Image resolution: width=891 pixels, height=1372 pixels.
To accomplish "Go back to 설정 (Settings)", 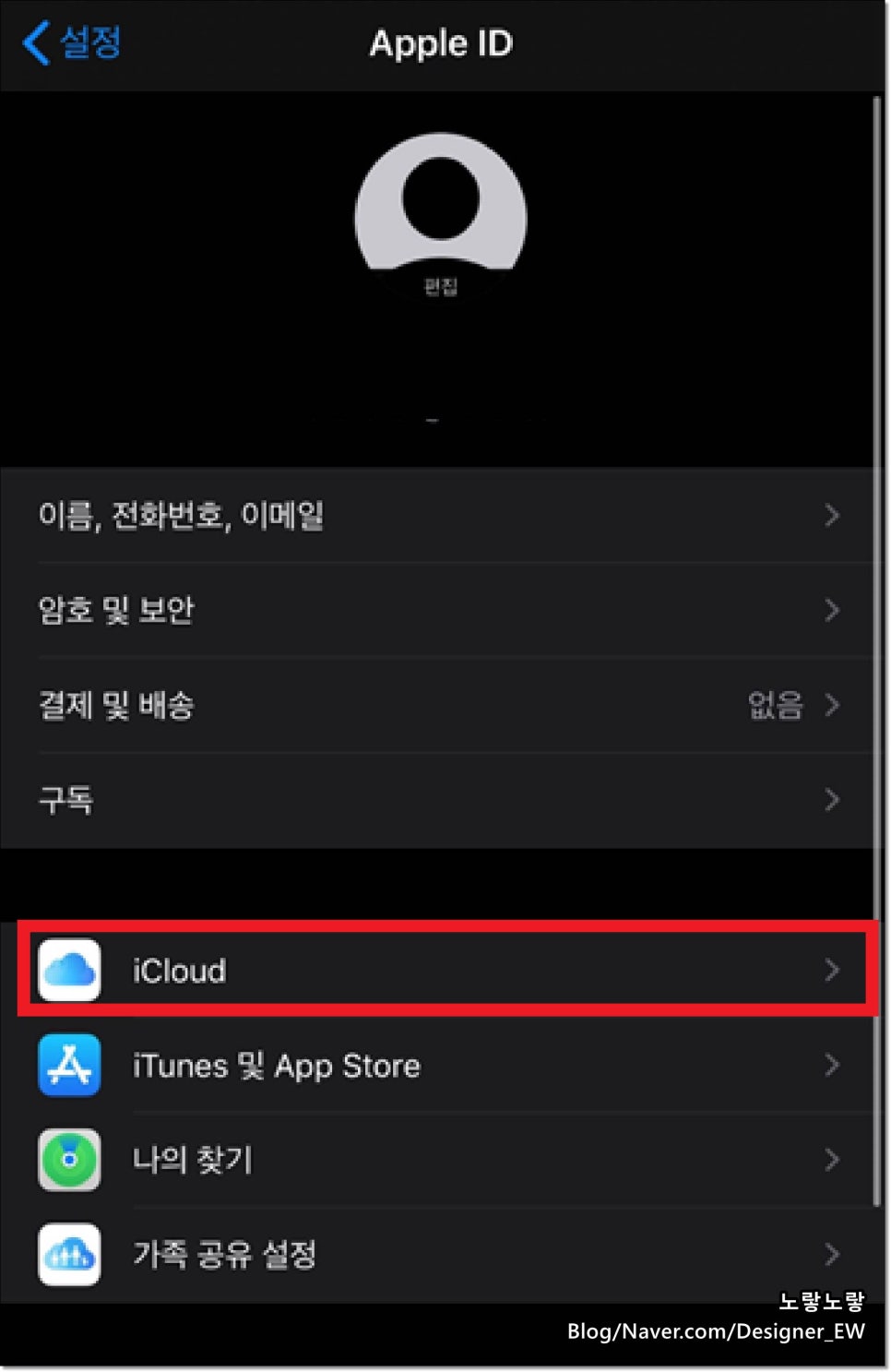I will click(x=72, y=42).
